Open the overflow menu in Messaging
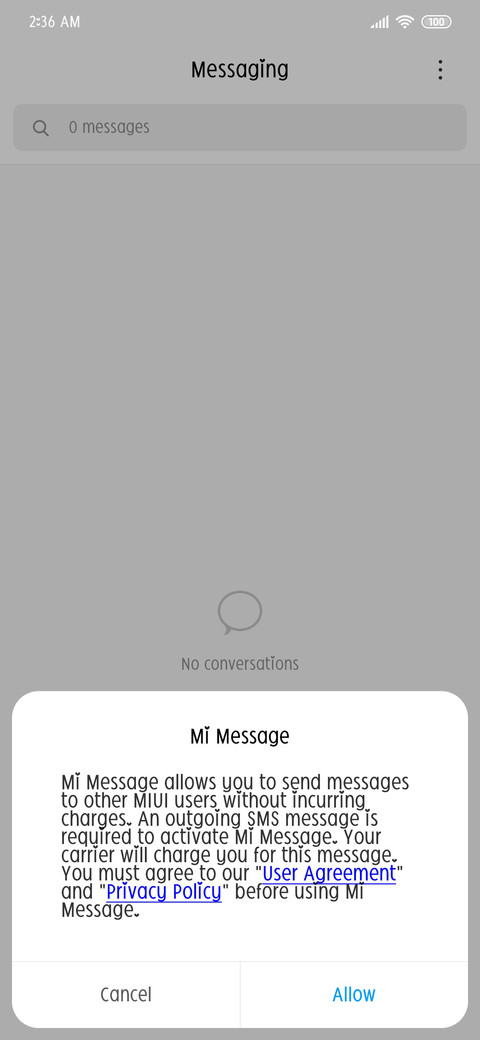480x1040 pixels. 440,70
